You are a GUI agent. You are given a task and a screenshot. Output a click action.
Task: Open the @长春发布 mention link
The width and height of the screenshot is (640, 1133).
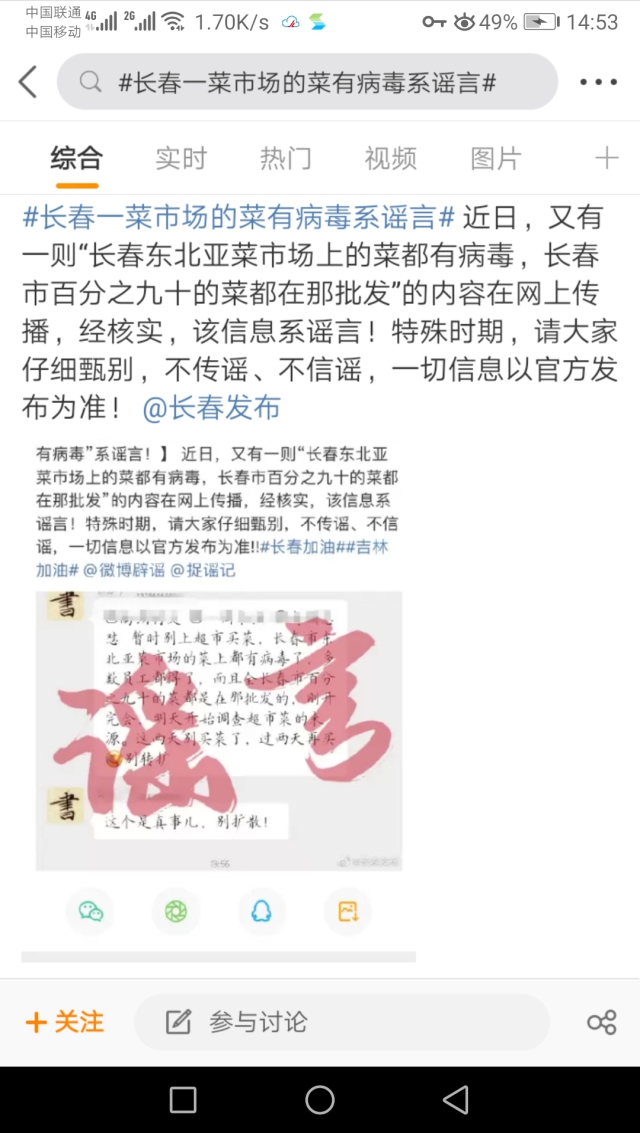(x=211, y=408)
